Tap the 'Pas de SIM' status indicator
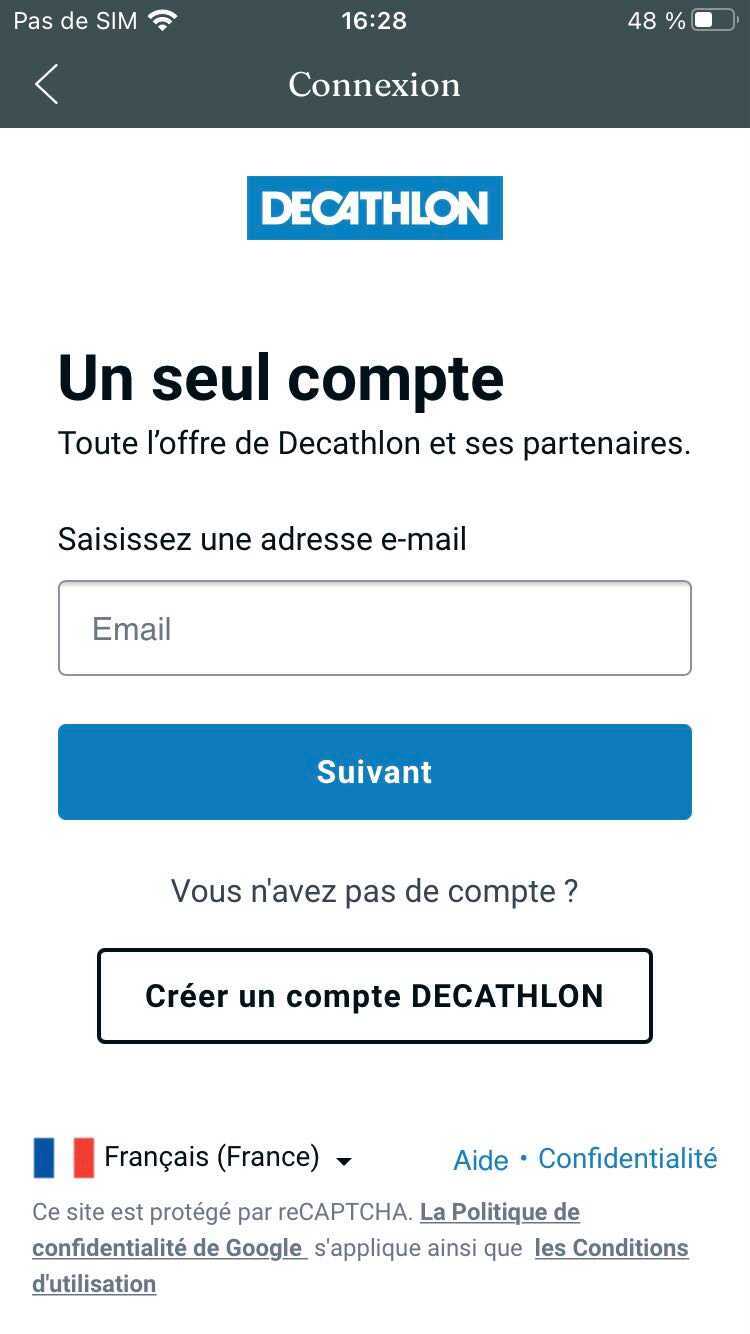The height and width of the screenshot is (1334, 750). (76, 20)
